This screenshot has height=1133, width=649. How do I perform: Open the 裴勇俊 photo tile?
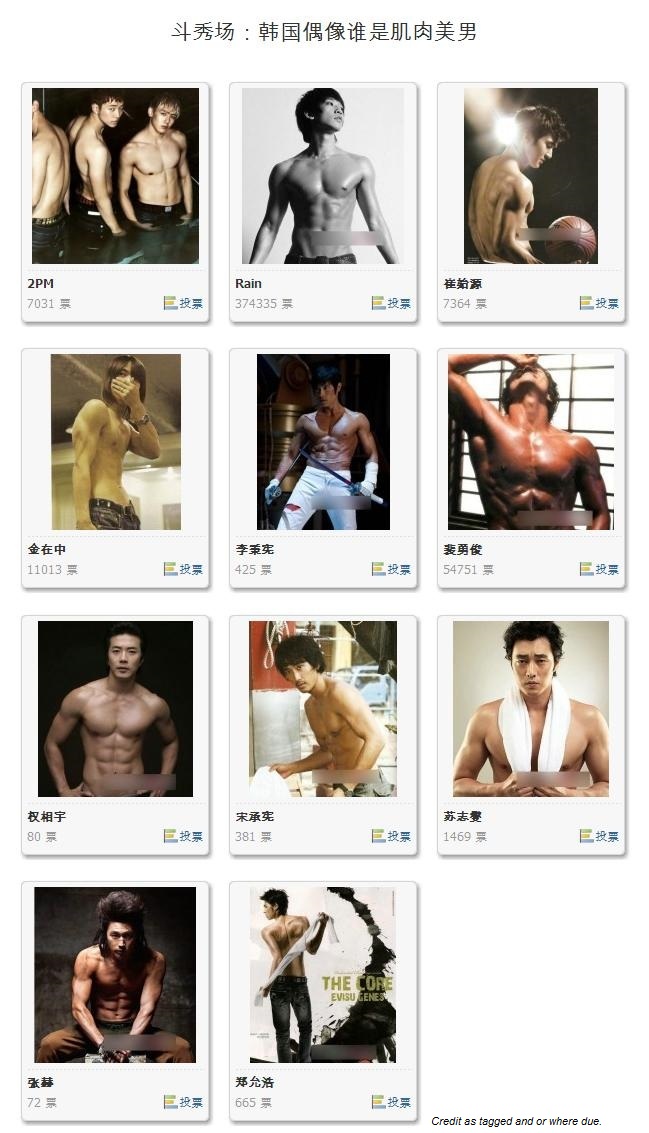pyautogui.click(x=531, y=442)
